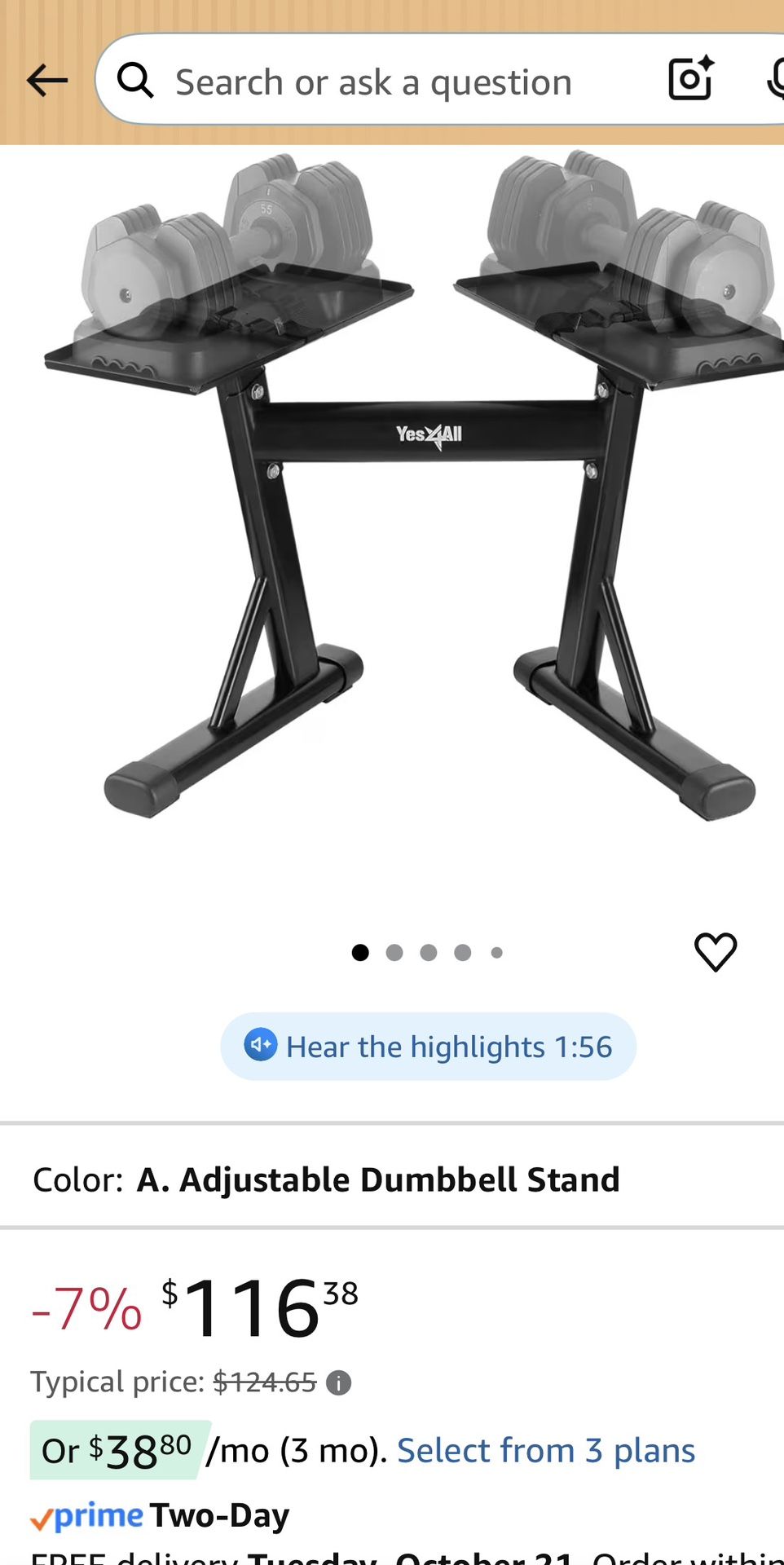Image resolution: width=784 pixels, height=1565 pixels.
Task: Click the last pagination dot indicator
Action: (x=496, y=952)
